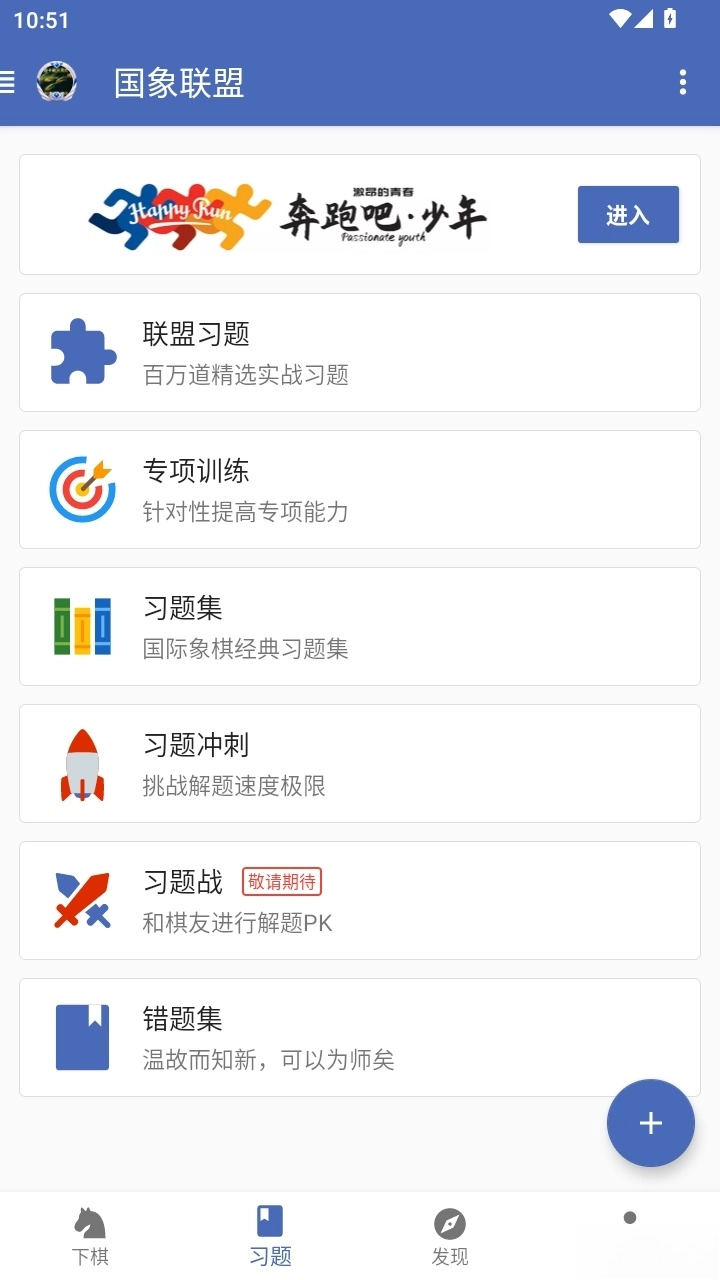This screenshot has height=1280, width=720.
Task: Open the navigation drawer menu
Action: [8, 82]
